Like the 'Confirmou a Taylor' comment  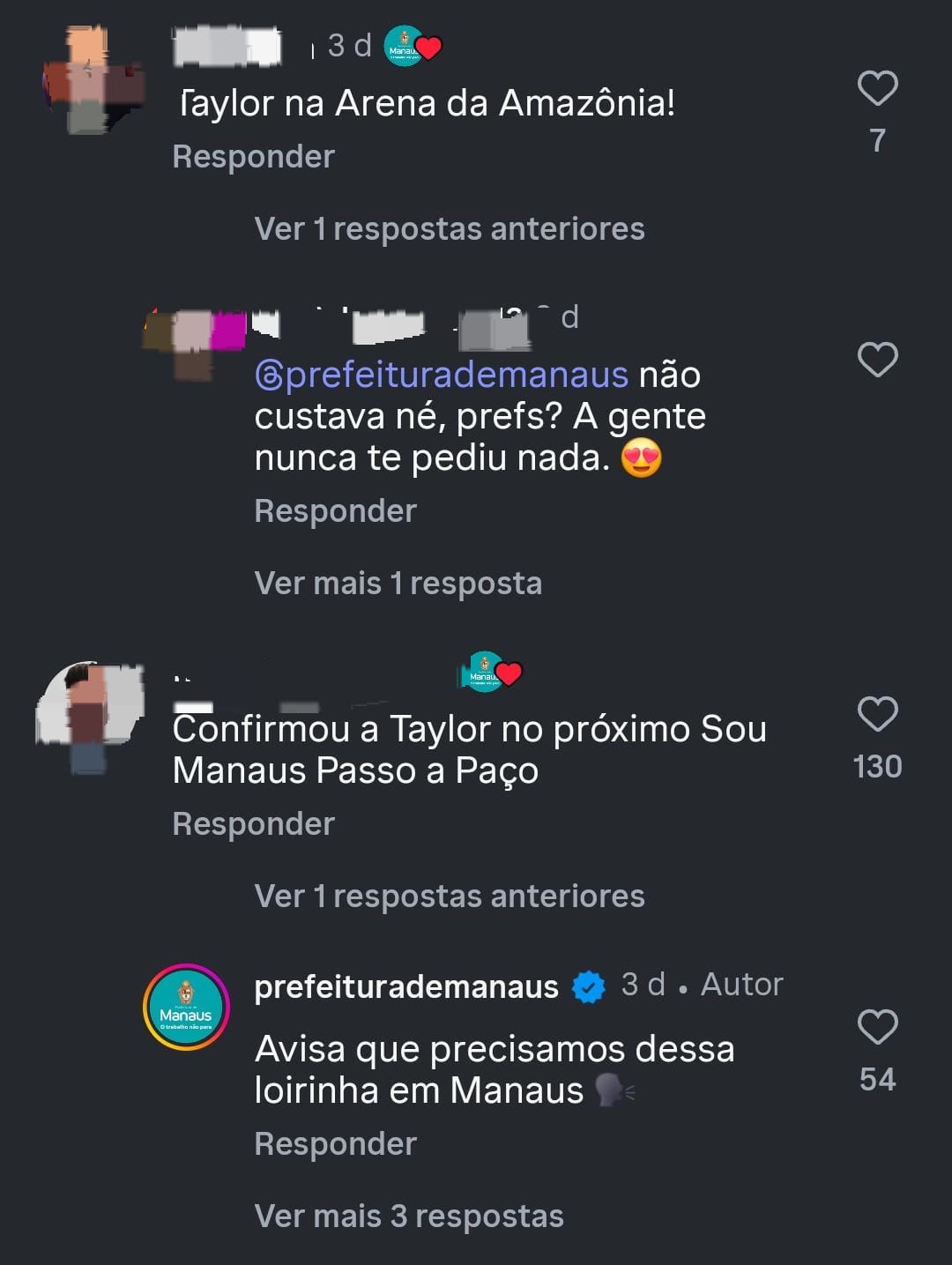(877, 715)
